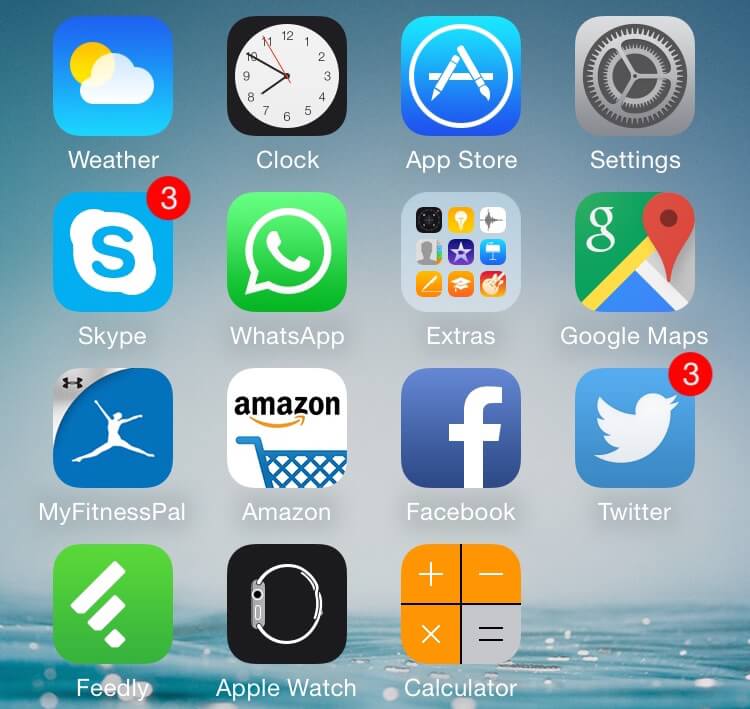Screen dimensions: 750x709
Task: Launch Google Maps
Action: pos(635,252)
